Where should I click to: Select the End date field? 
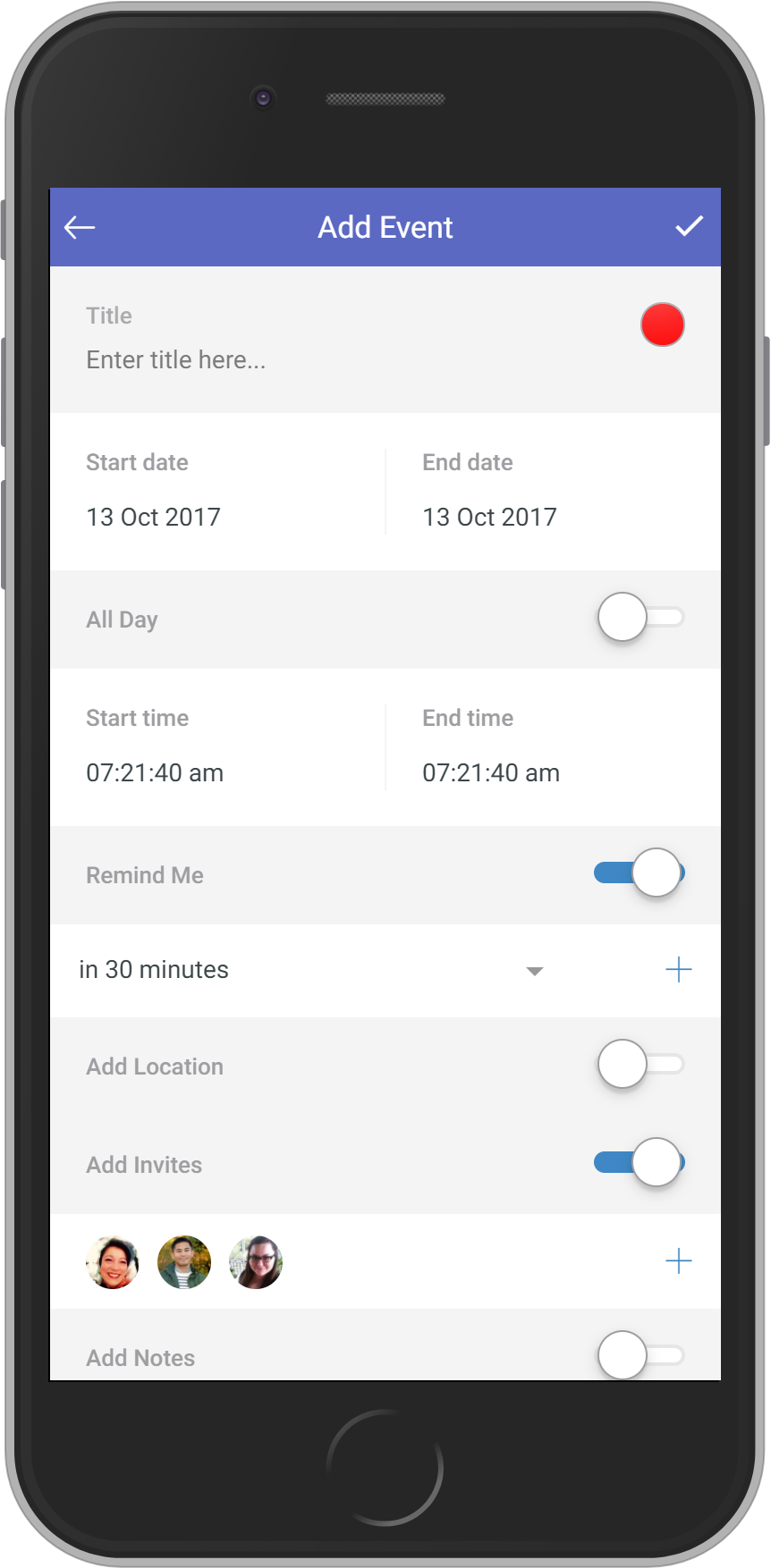(x=489, y=517)
